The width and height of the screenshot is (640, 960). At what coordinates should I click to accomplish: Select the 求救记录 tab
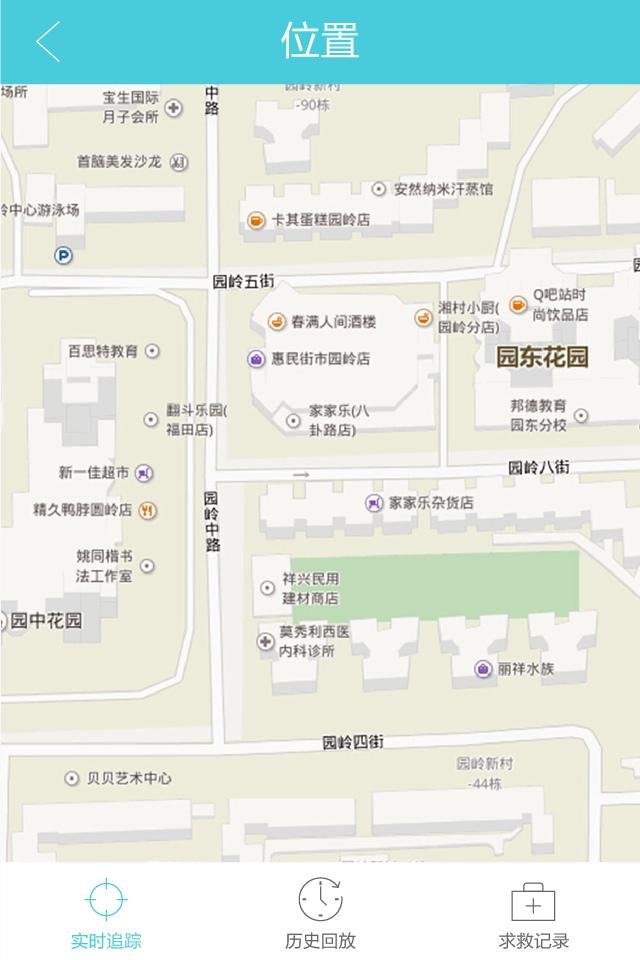pos(533,912)
